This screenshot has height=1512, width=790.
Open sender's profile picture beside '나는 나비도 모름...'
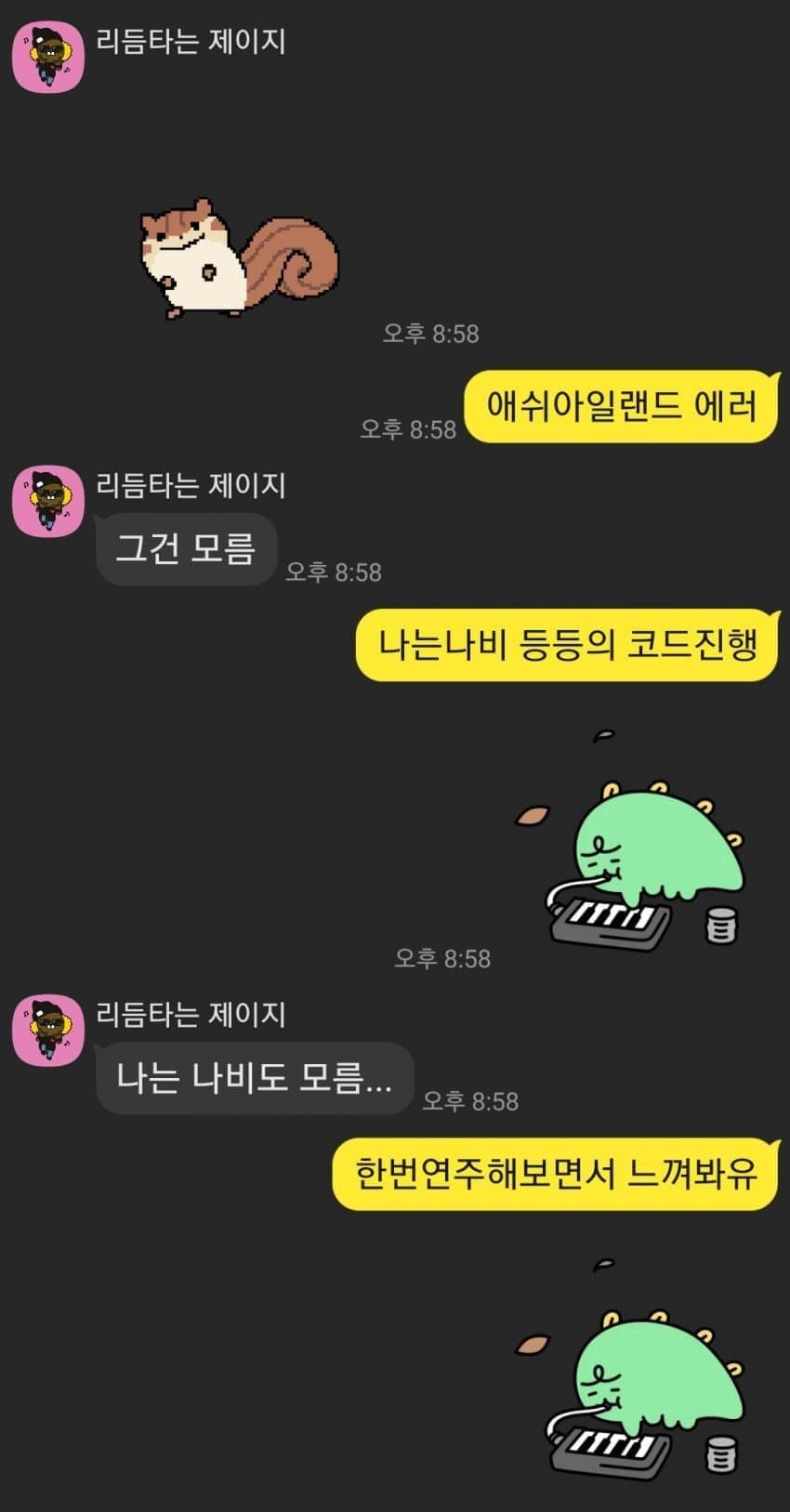[x=48, y=1030]
